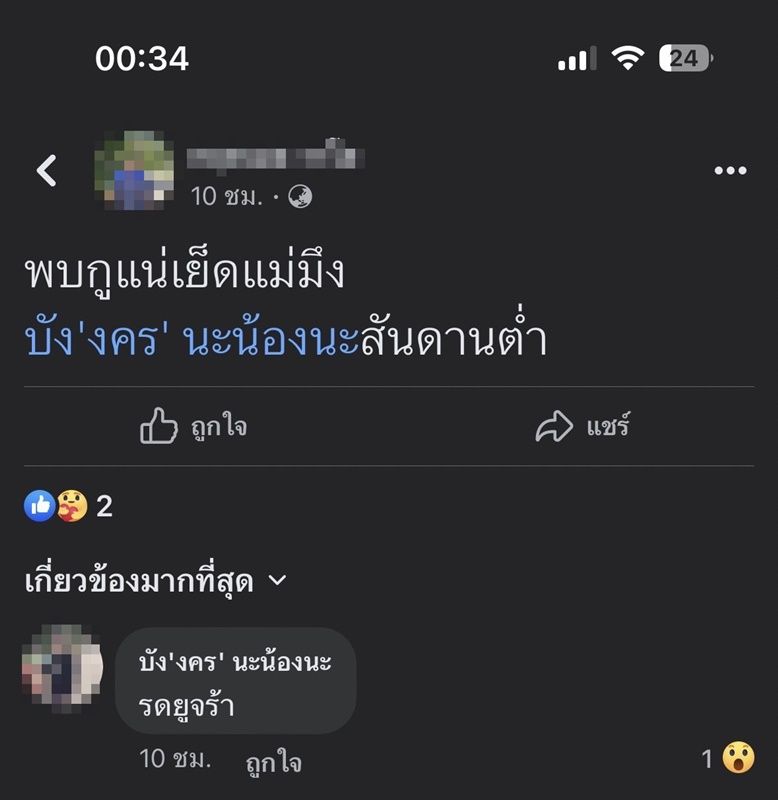Open the three-dot post options menu
The image size is (778, 800).
click(730, 171)
